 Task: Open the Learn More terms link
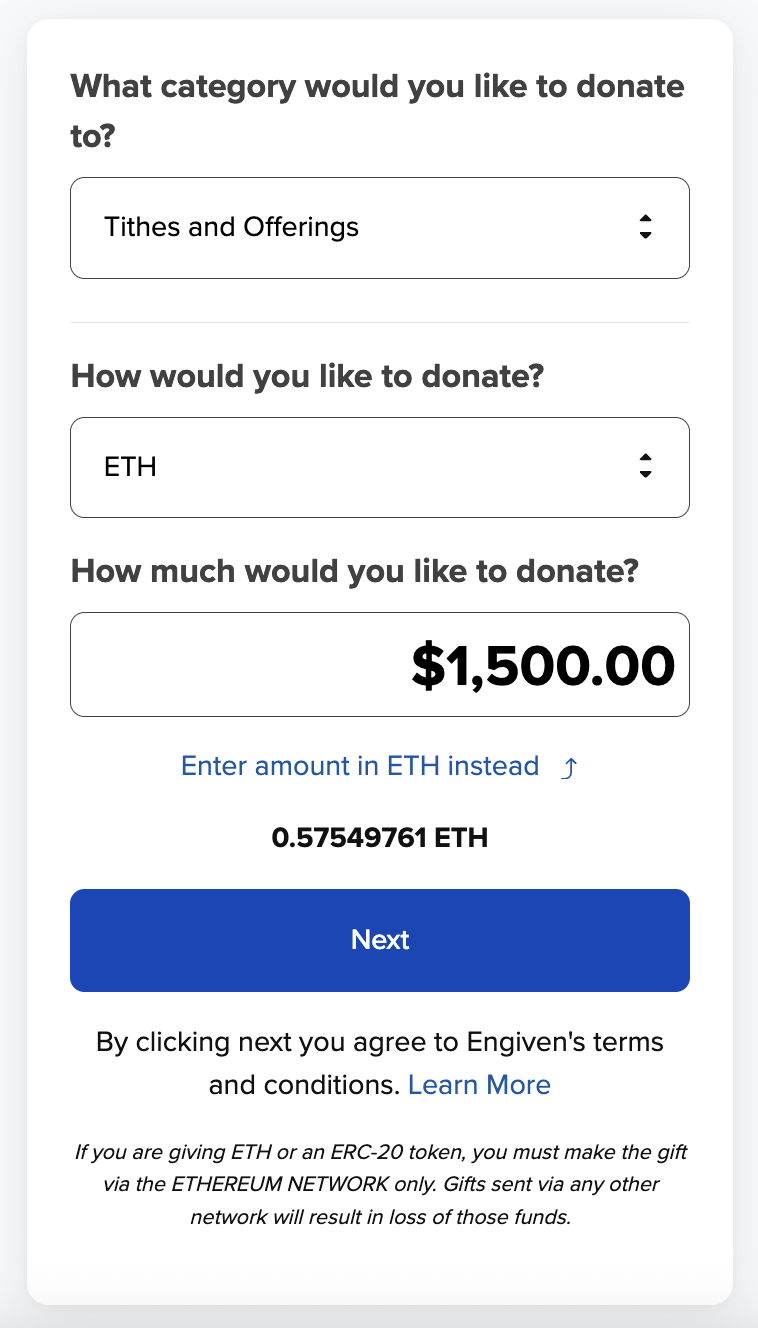pyautogui.click(x=479, y=1085)
